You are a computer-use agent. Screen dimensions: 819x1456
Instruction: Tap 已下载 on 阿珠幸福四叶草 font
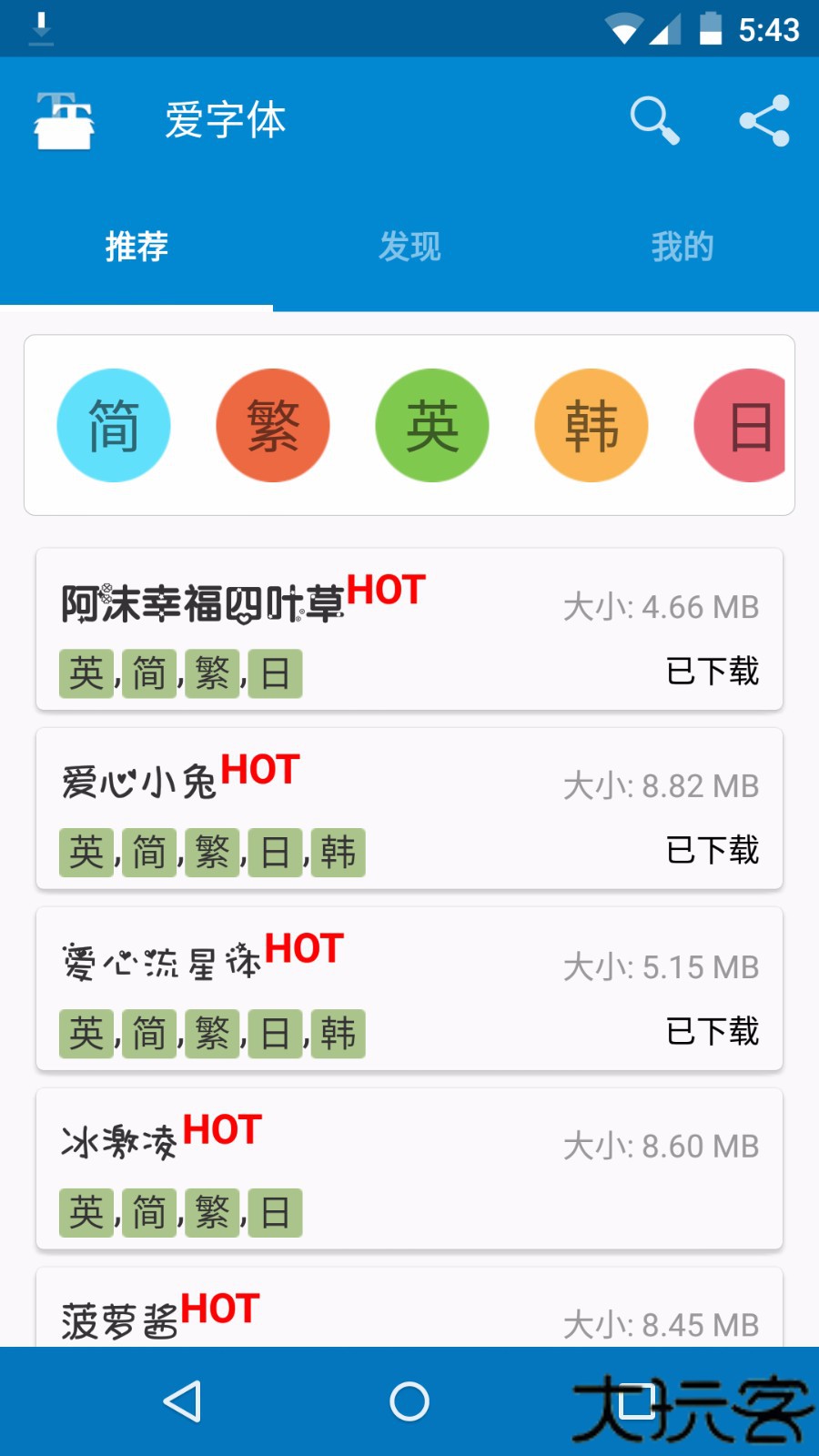click(x=712, y=672)
